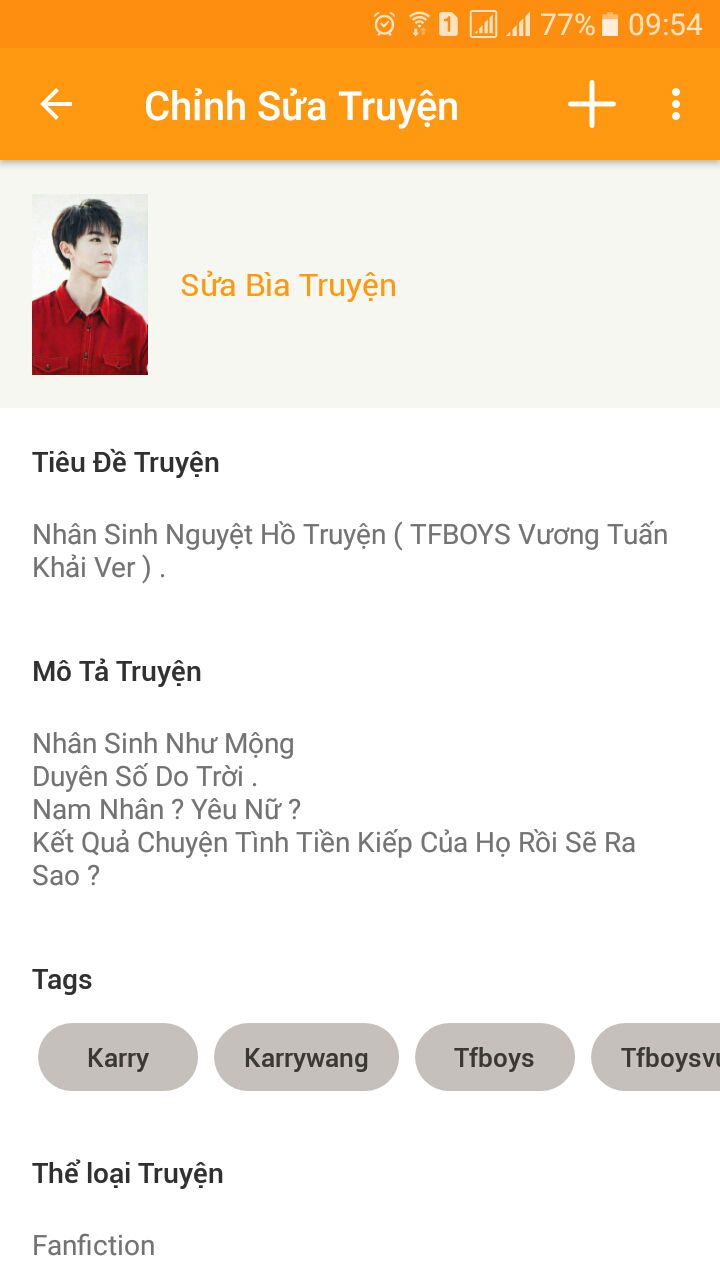This screenshot has height=1280, width=720.
Task: Edit the story title field
Action: click(x=350, y=551)
